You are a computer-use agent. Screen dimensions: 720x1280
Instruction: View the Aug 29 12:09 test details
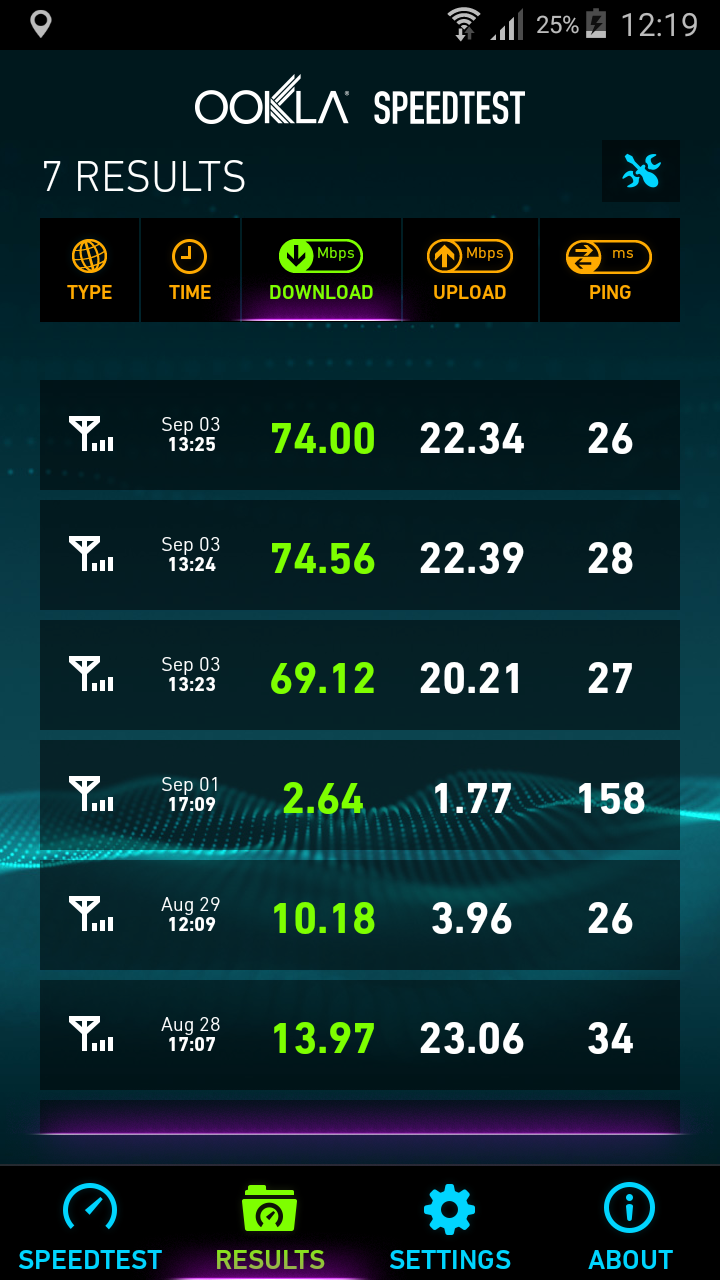pos(360,916)
